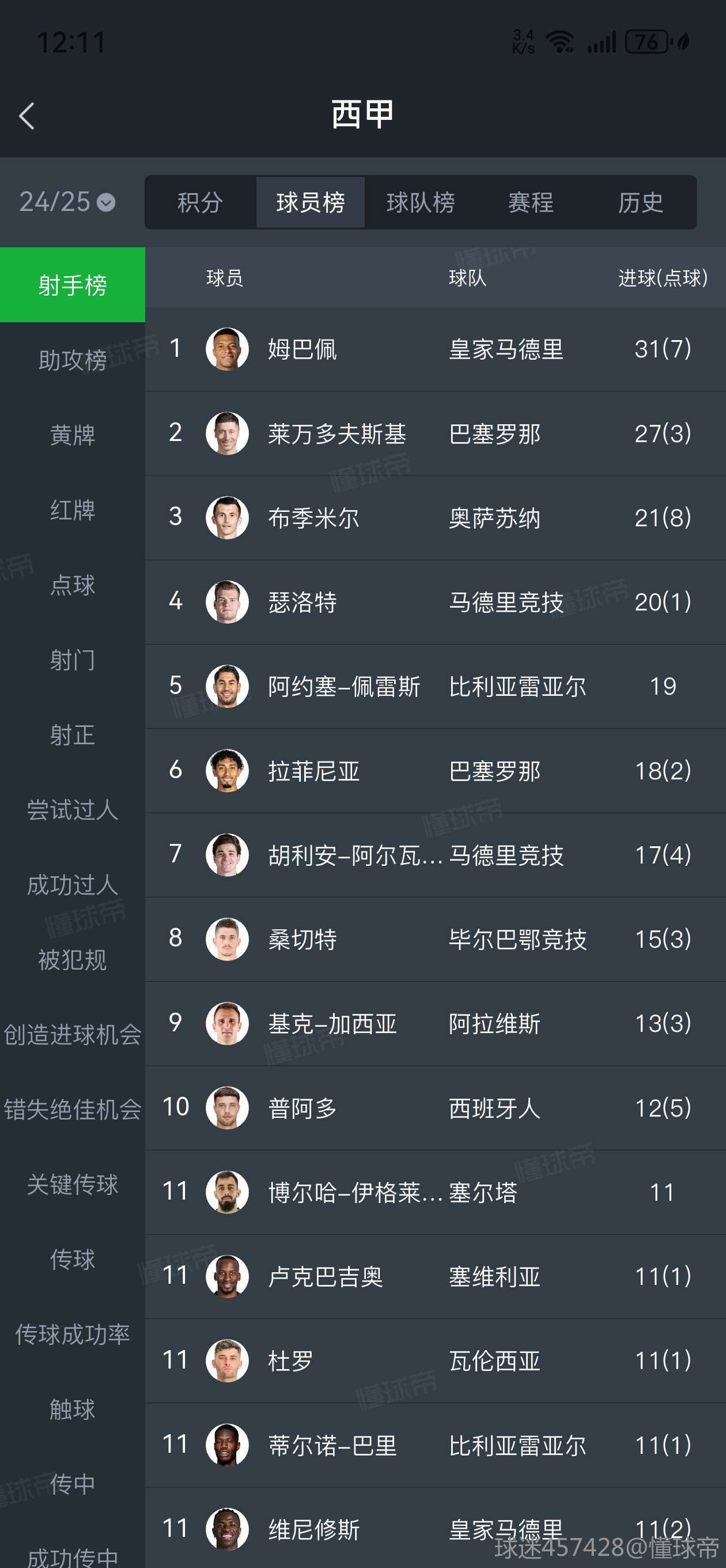Viewport: 726px width, 1568px height.
Task: Open 拉菲尼亚 player row
Action: 436,771
